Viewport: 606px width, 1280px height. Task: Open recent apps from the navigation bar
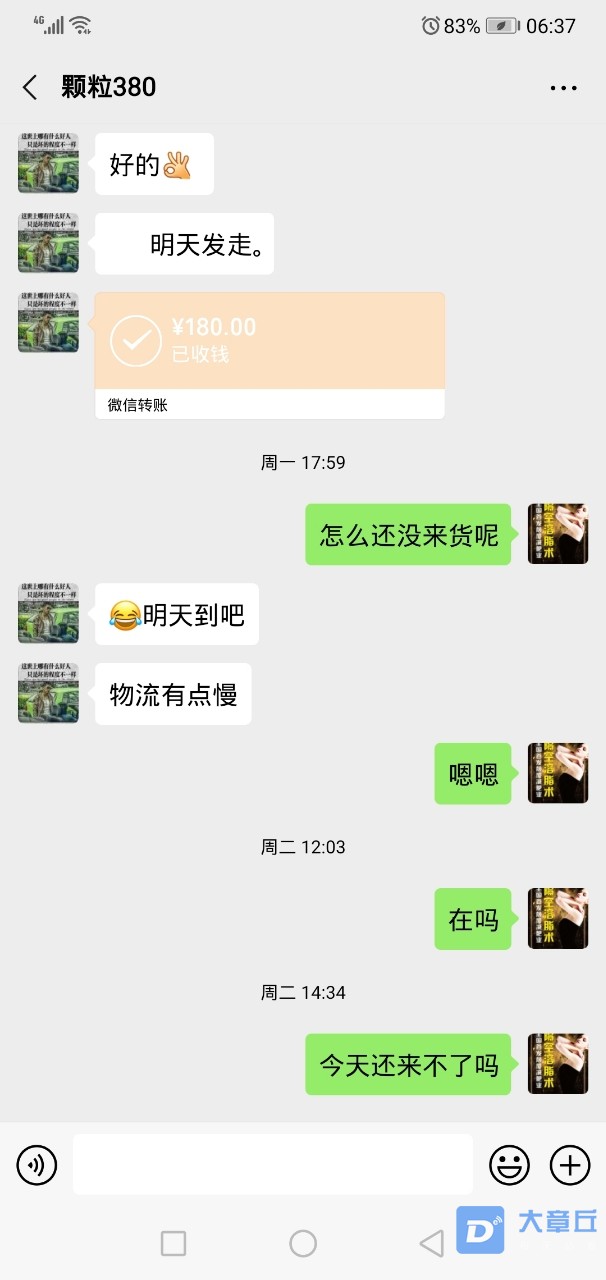coord(173,1243)
